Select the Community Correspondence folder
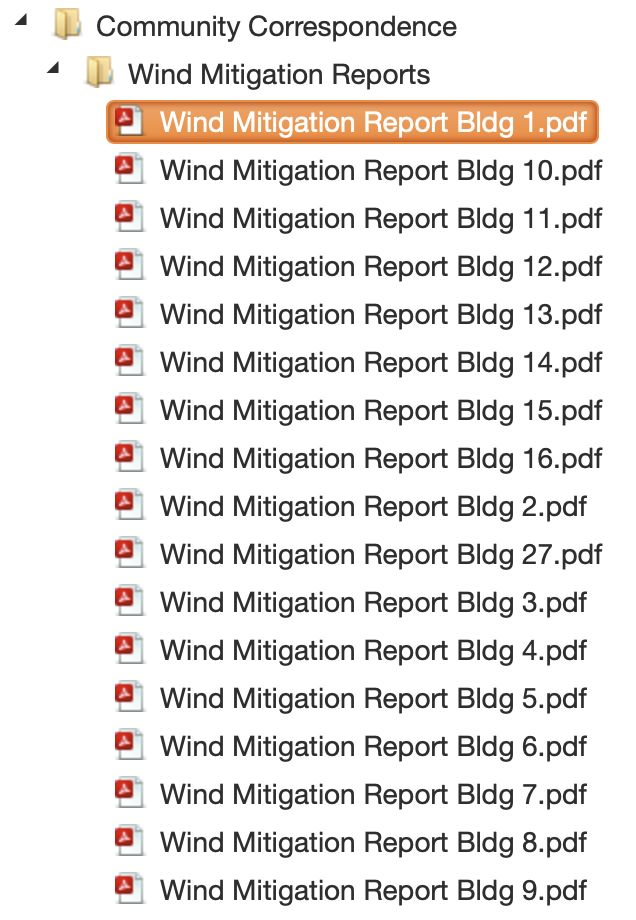 [x=276, y=27]
